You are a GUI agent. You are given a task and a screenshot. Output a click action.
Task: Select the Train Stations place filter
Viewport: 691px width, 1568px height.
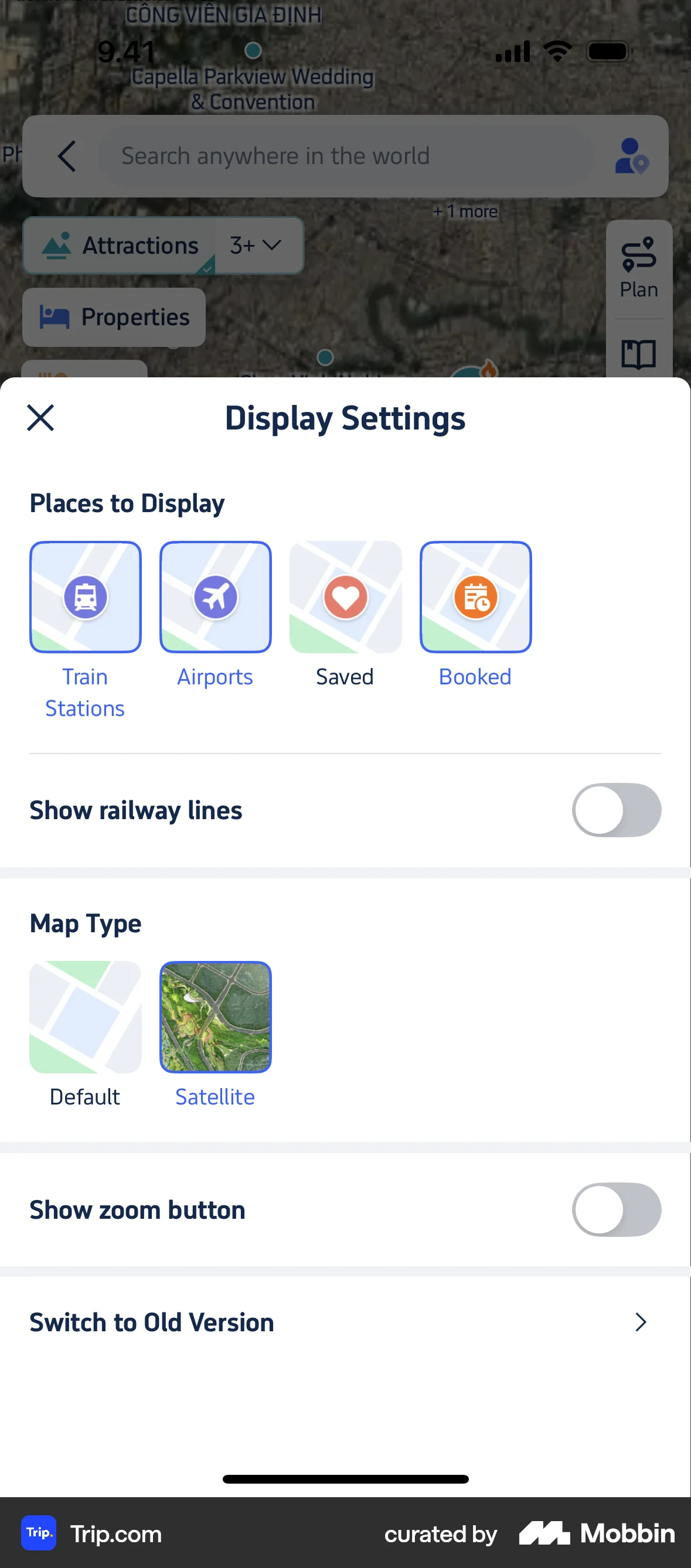point(85,596)
